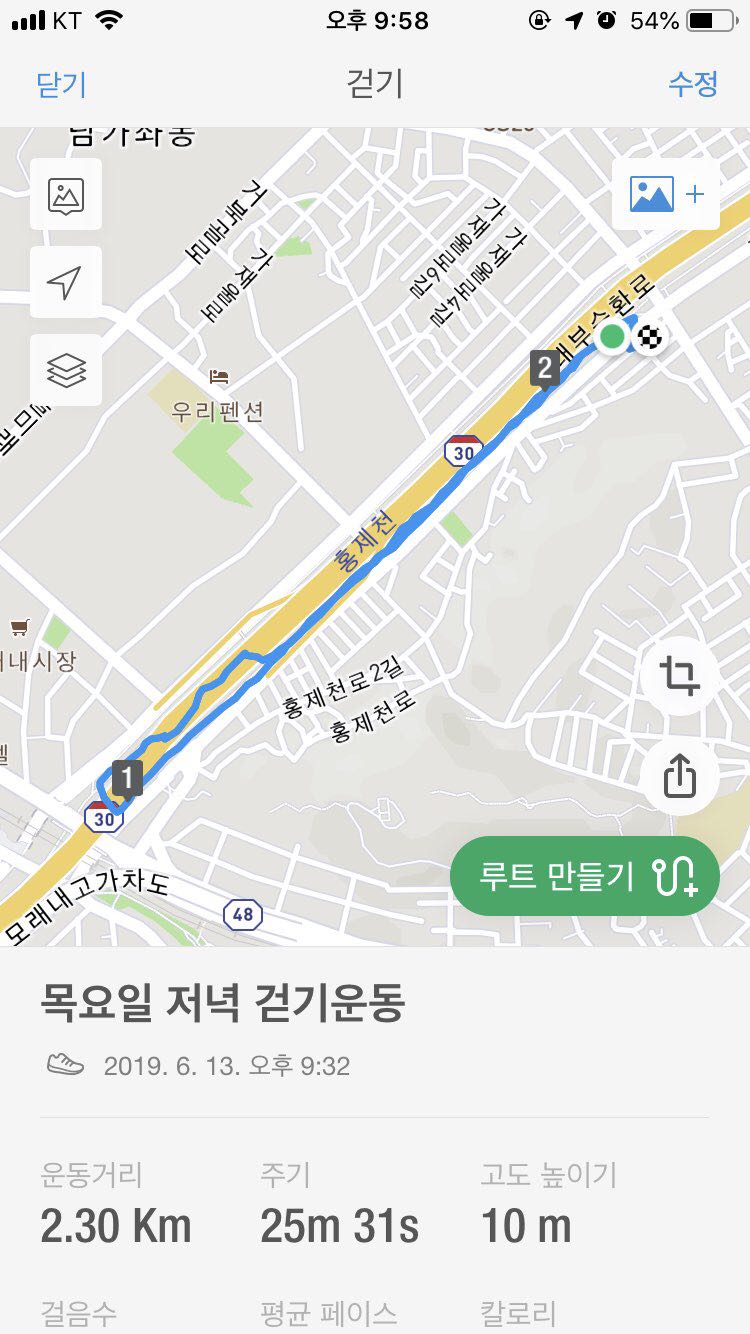Tap 수정 to edit this activity
Viewport: 750px width, 1334px height.
coord(693,84)
